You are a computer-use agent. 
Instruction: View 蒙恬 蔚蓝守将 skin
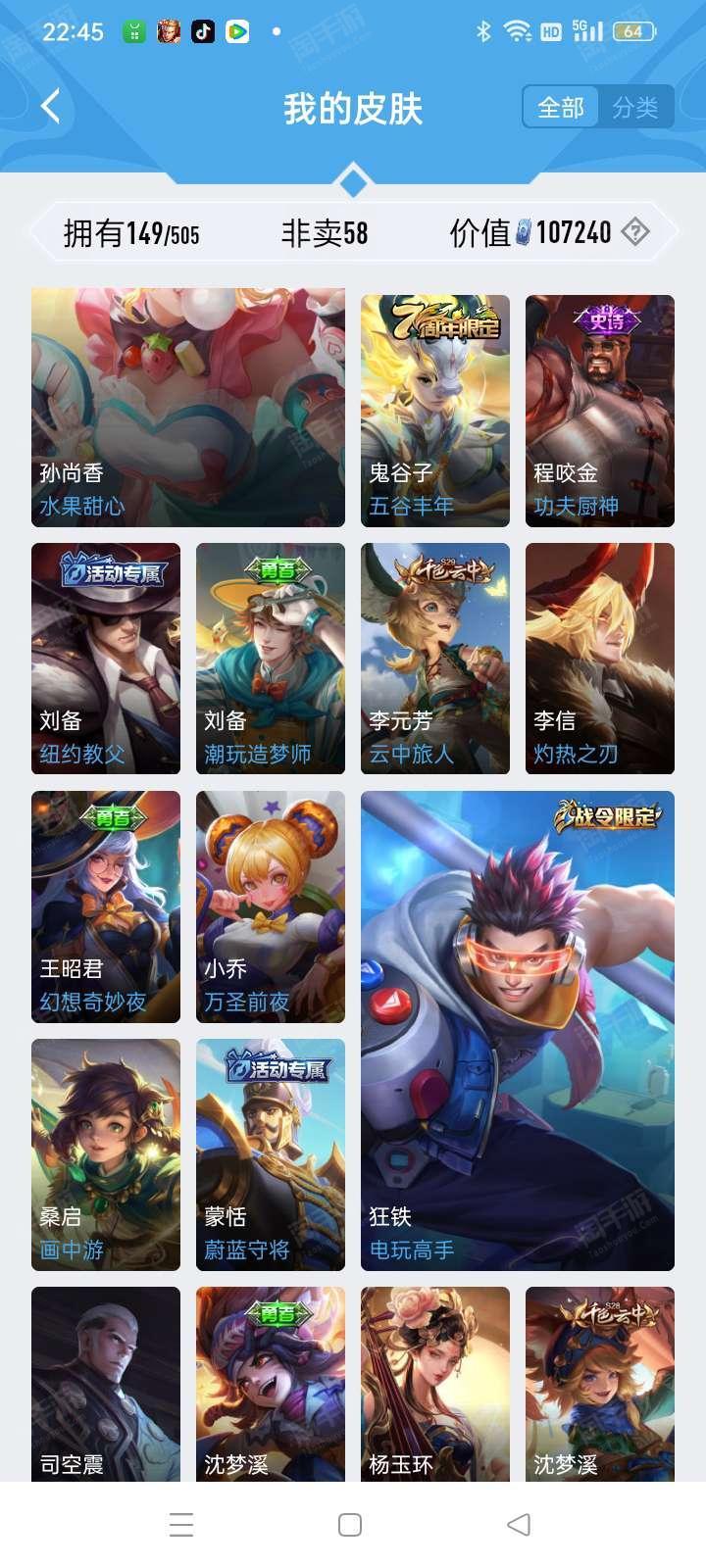tap(271, 1154)
